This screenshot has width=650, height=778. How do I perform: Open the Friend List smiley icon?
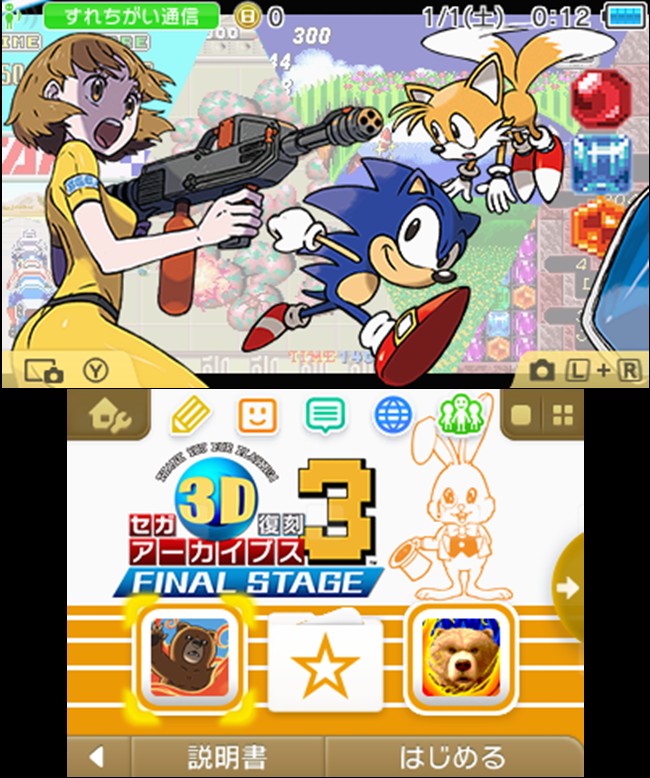[257, 415]
